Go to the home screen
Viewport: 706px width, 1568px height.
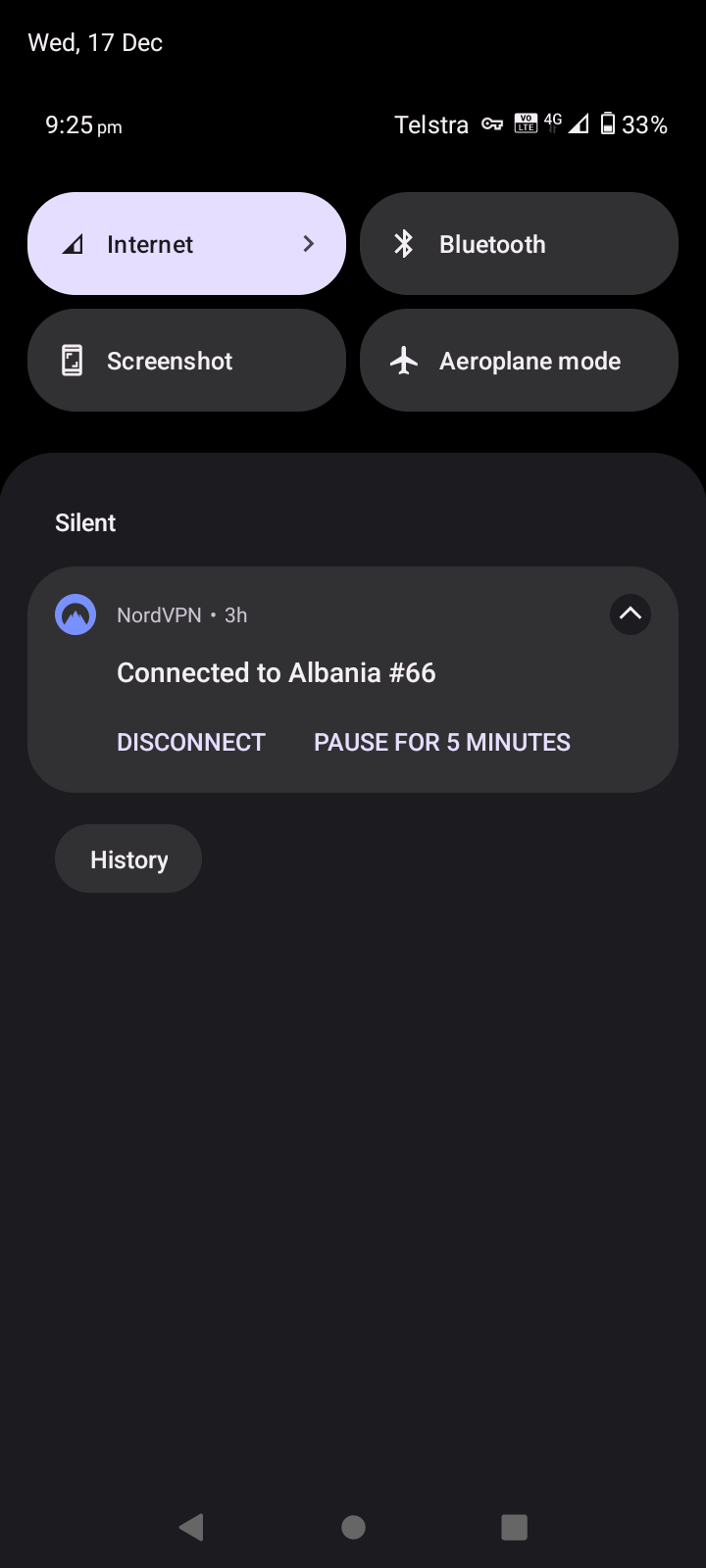[x=353, y=1527]
